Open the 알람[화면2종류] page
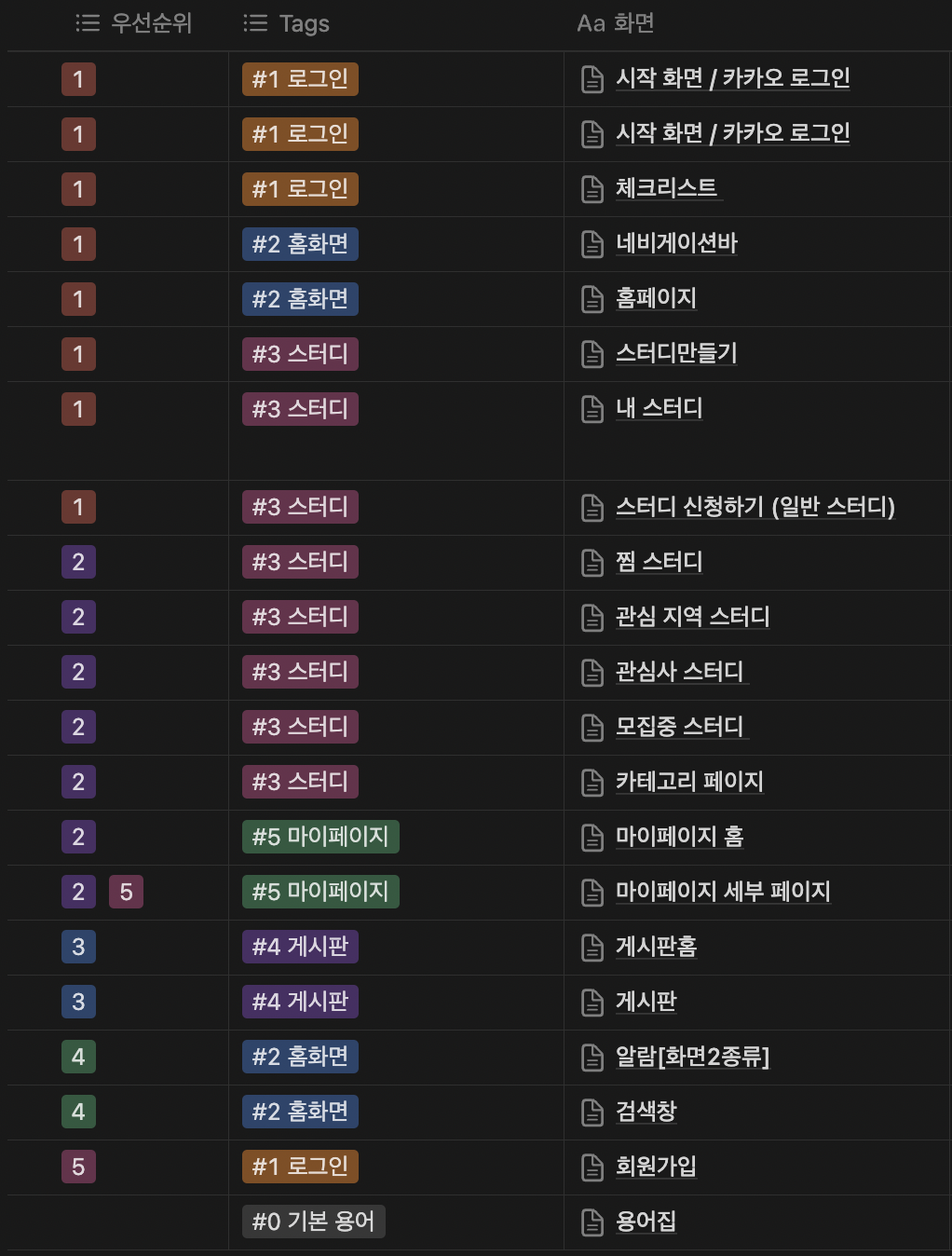 coord(692,1057)
